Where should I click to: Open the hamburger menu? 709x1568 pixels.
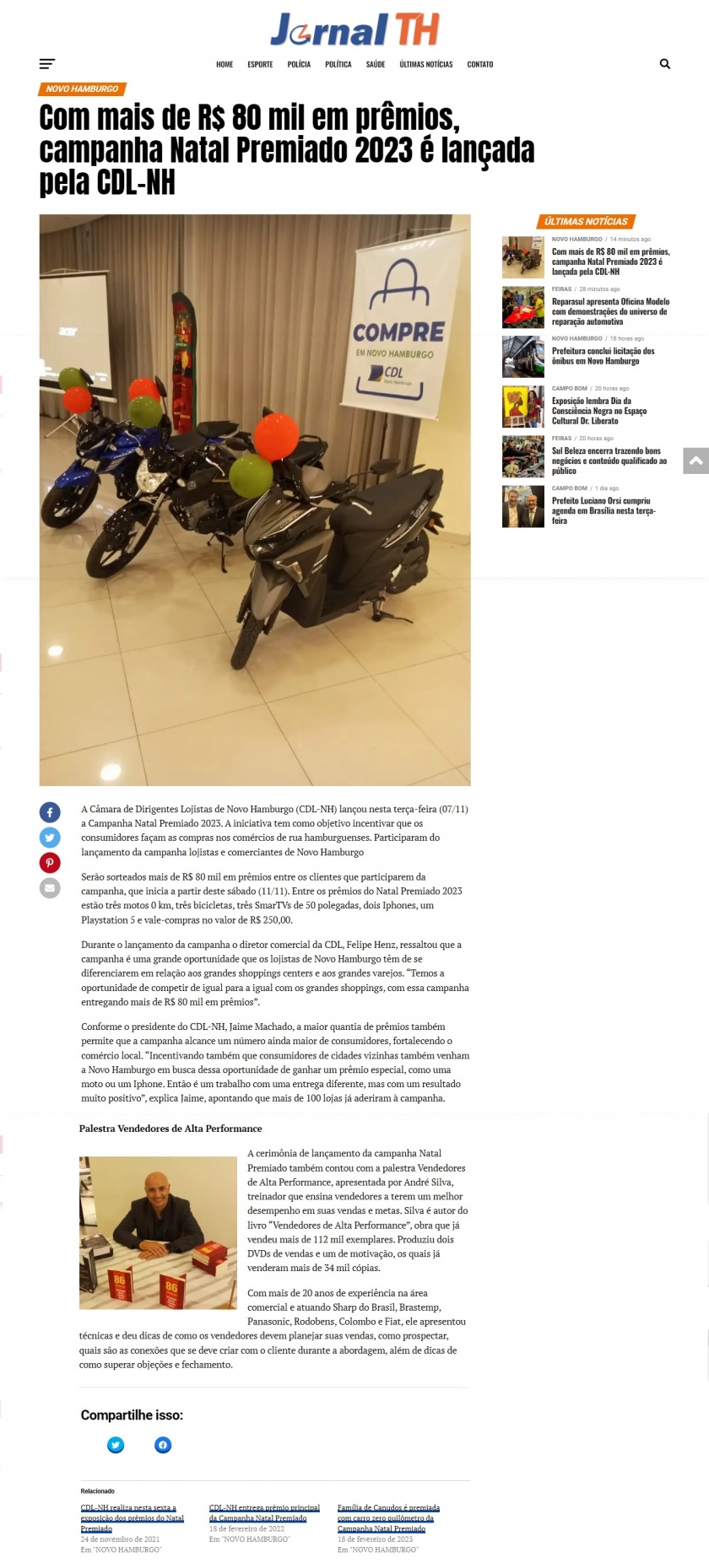(x=46, y=63)
